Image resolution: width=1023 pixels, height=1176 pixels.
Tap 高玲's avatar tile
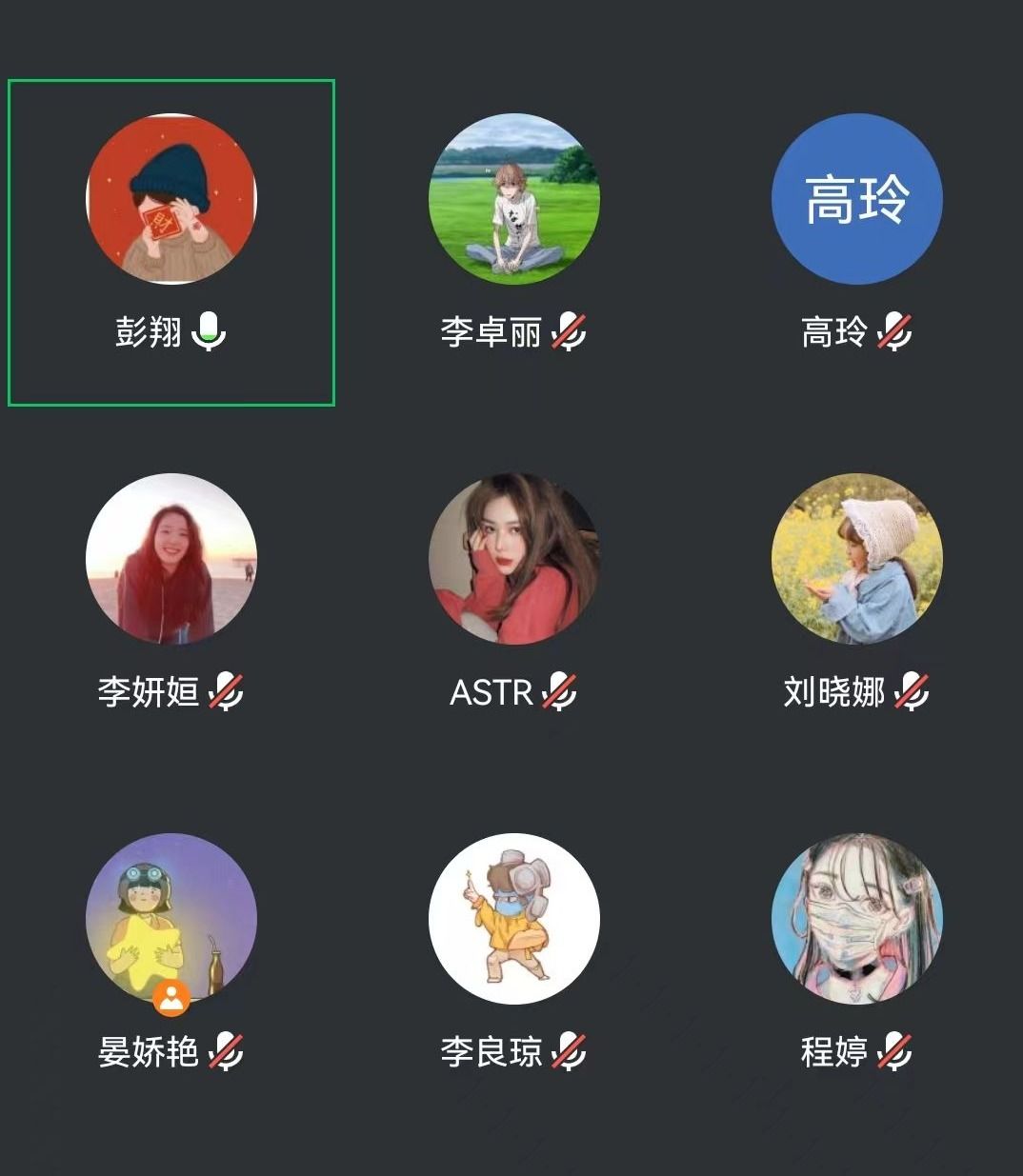856,200
